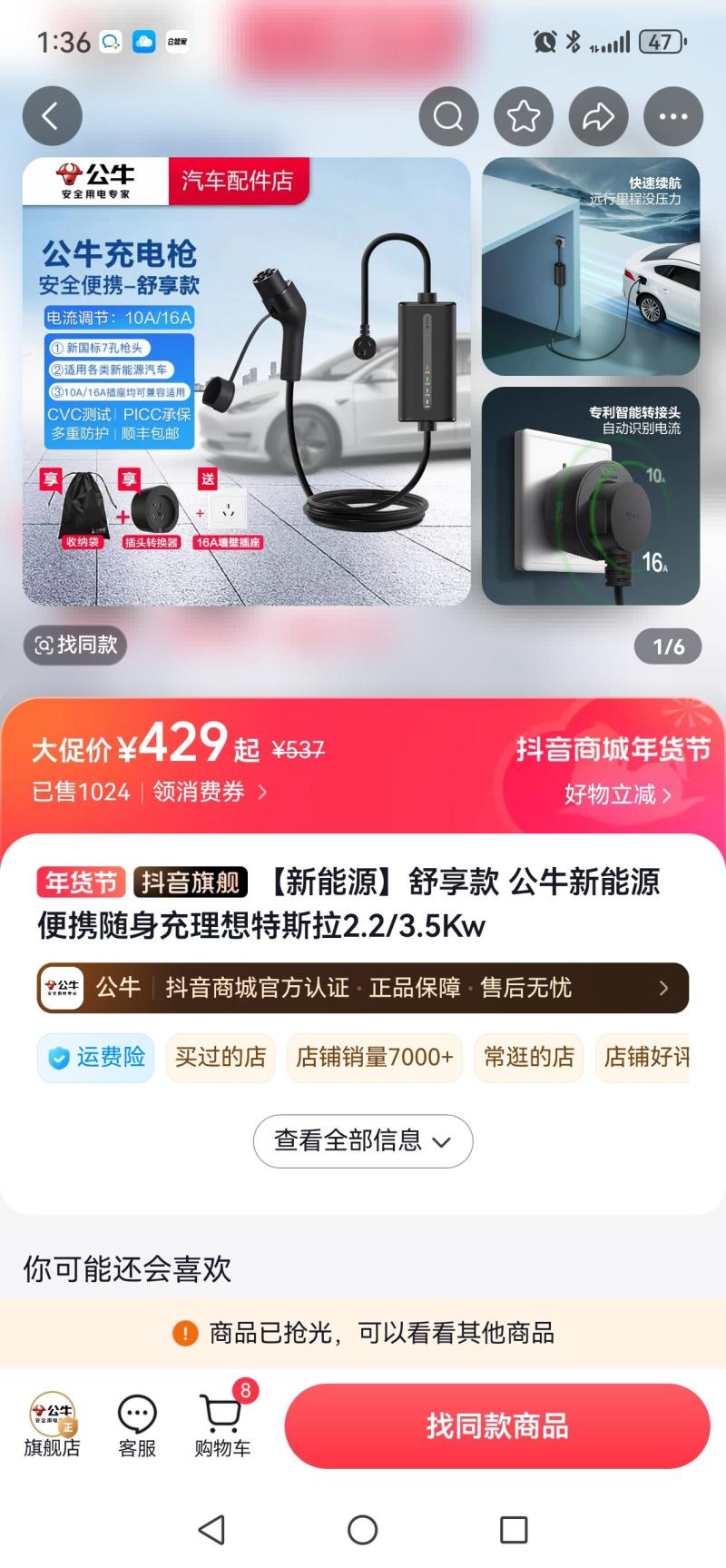Tap the red 找同款商品 button

(x=496, y=1425)
